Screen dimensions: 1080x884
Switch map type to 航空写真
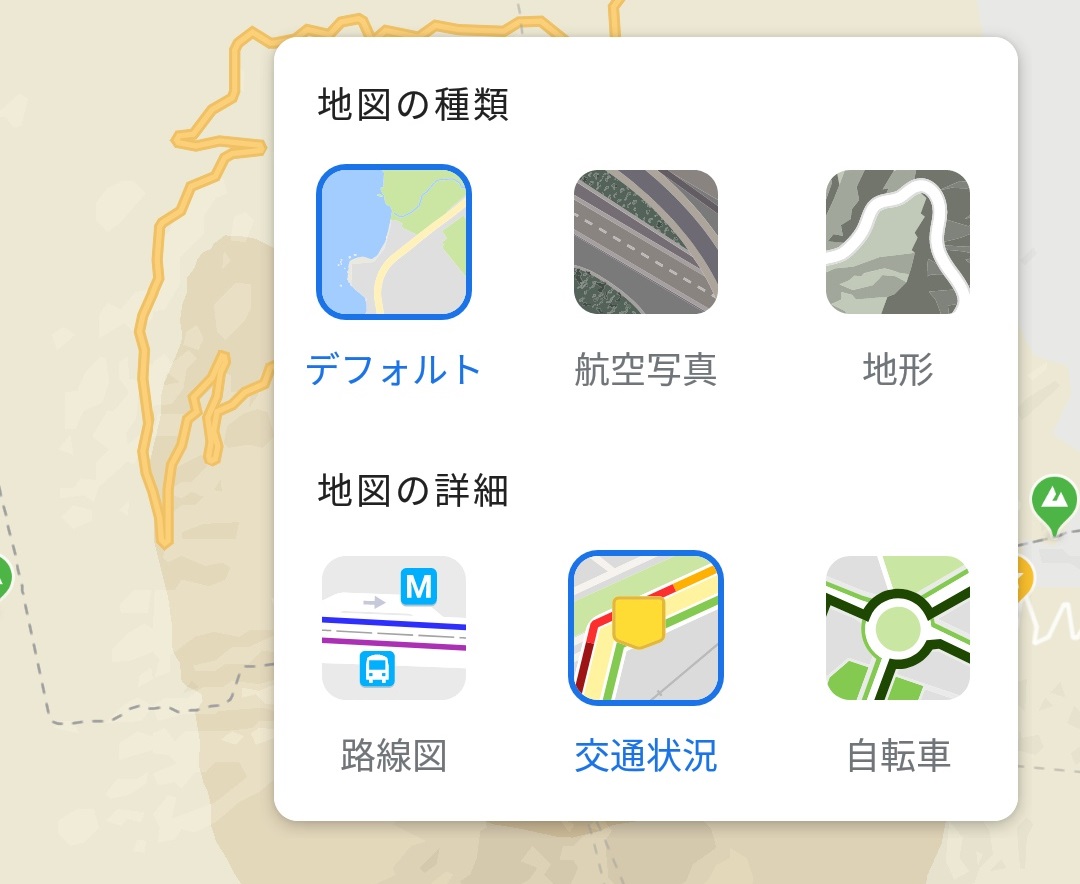coord(646,242)
